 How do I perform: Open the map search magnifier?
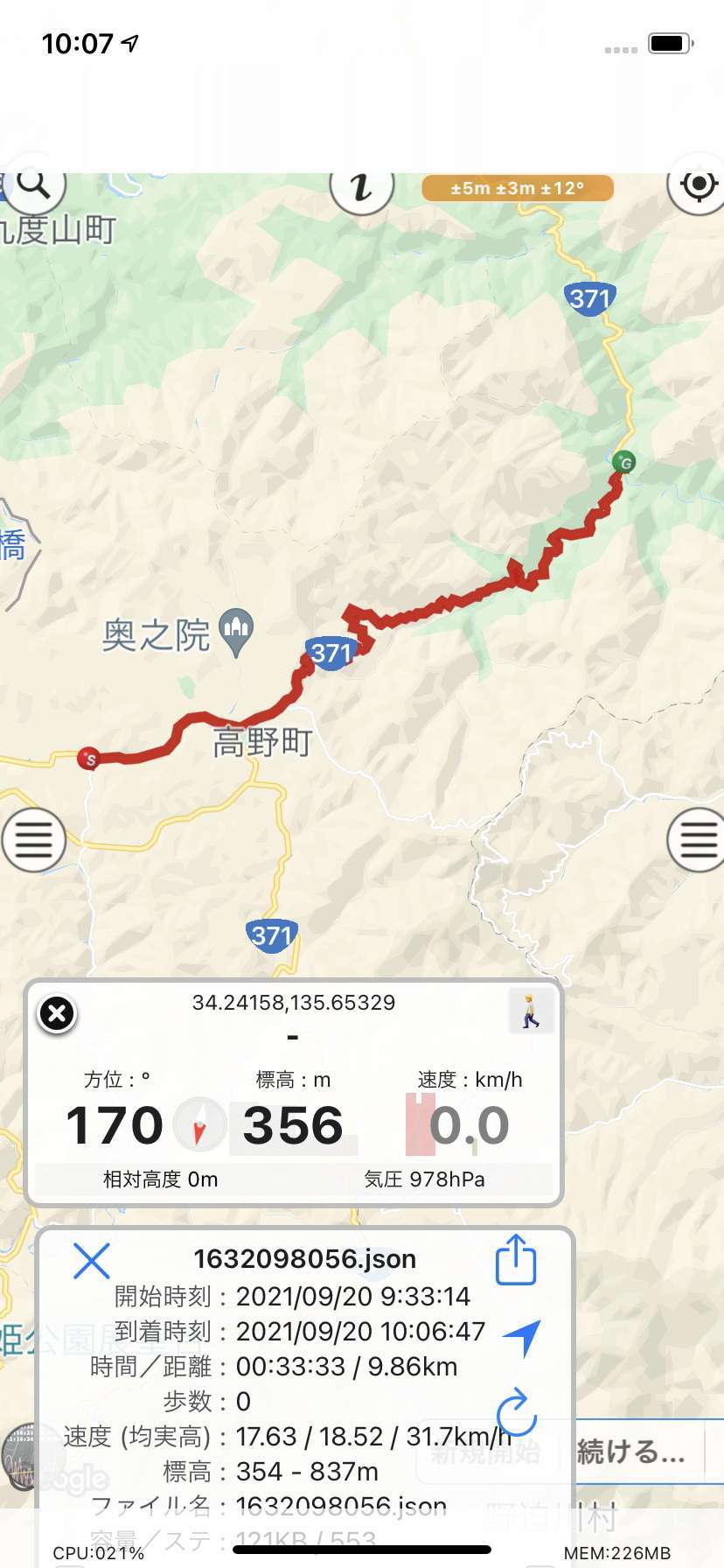(33, 185)
